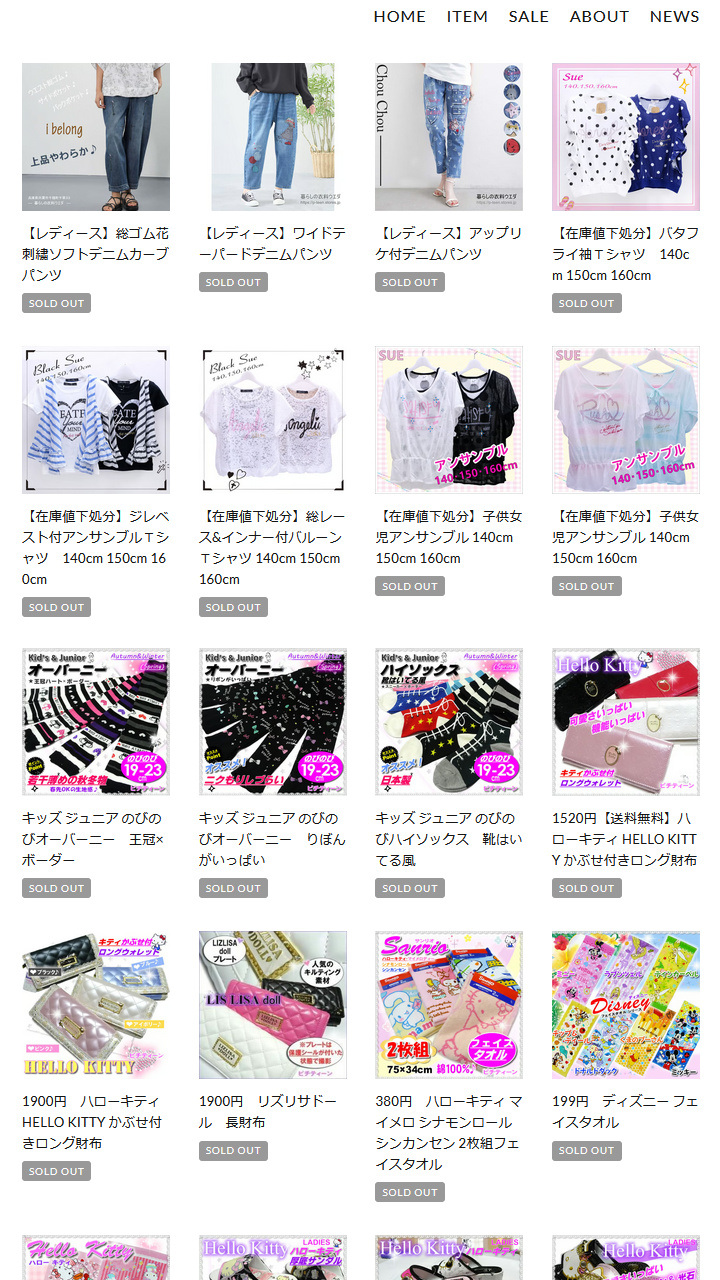The image size is (720, 1280).
Task: View the ワイドテーパードデニムパンツ item
Action: [x=272, y=137]
